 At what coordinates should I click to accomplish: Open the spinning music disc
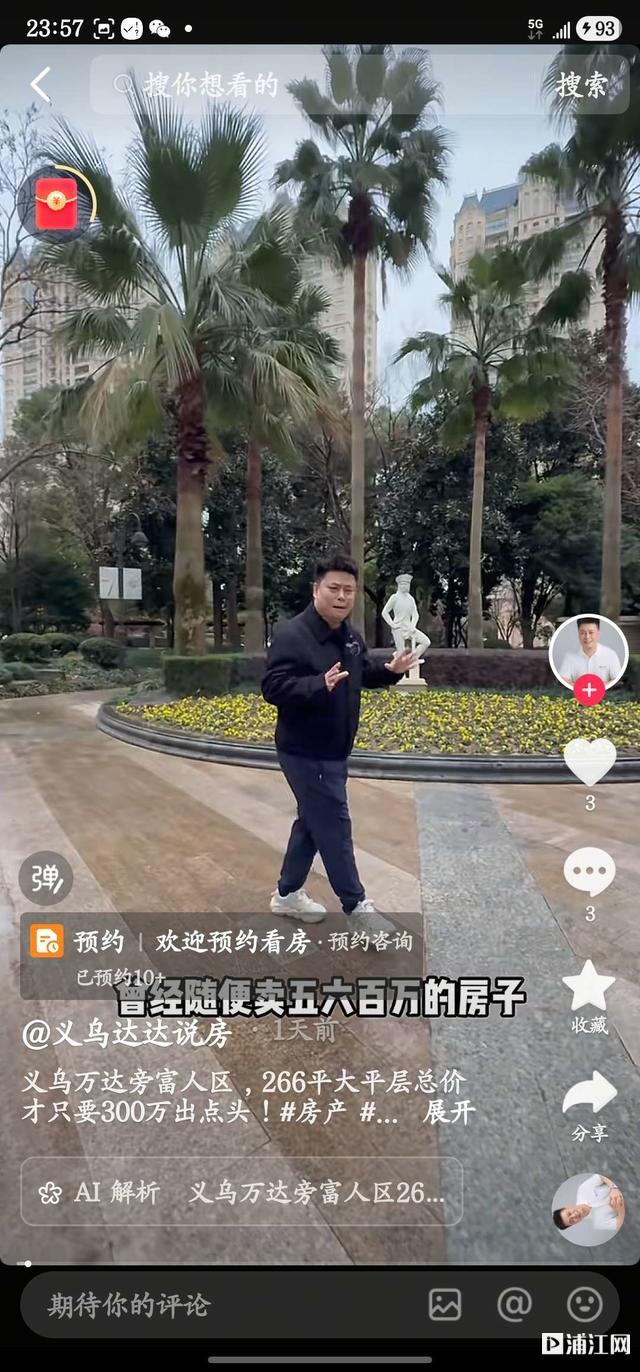588,1208
